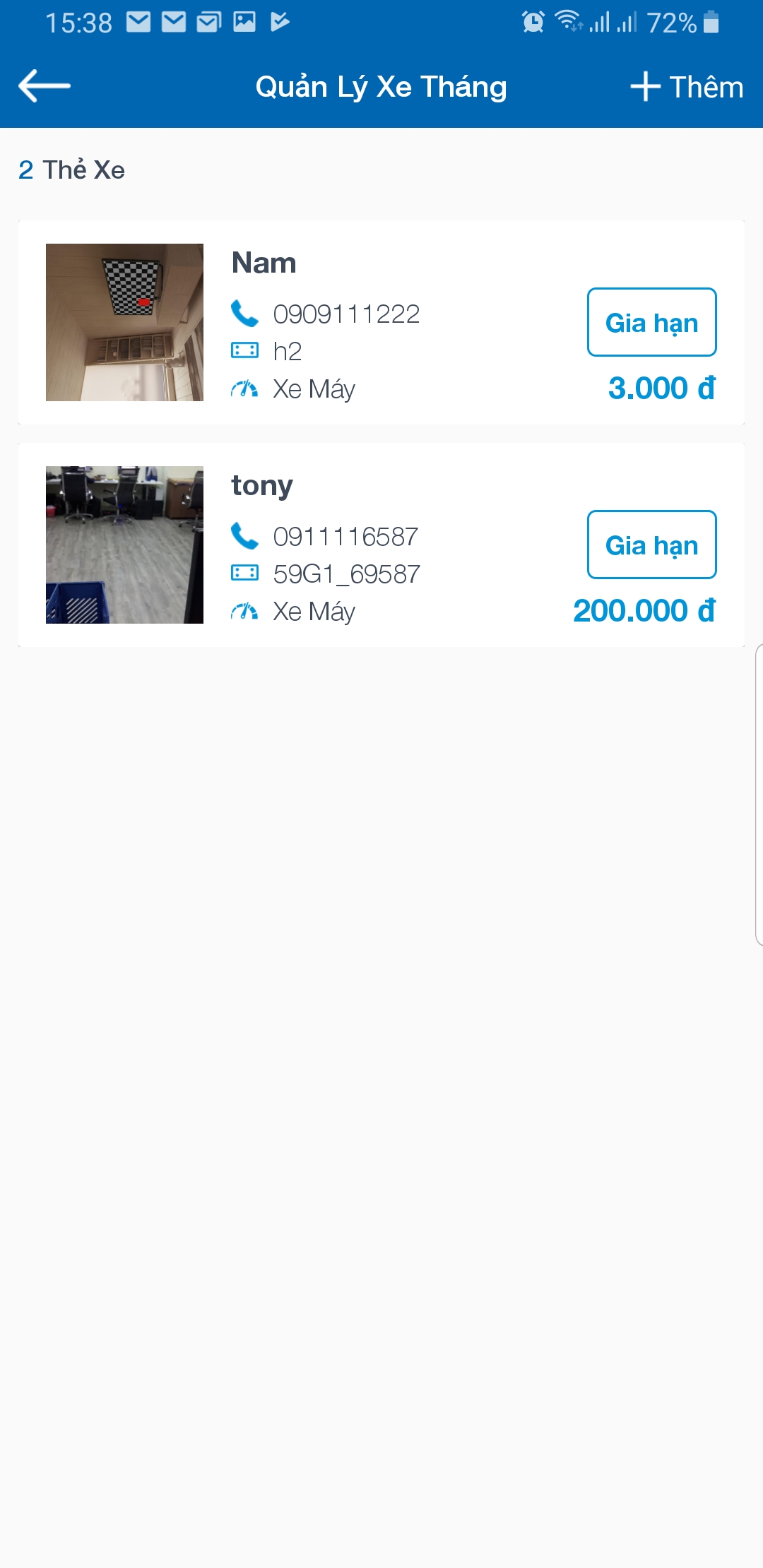Image resolution: width=763 pixels, height=1568 pixels.
Task: Select the plate icon beside 59G1_69587
Action: (246, 574)
